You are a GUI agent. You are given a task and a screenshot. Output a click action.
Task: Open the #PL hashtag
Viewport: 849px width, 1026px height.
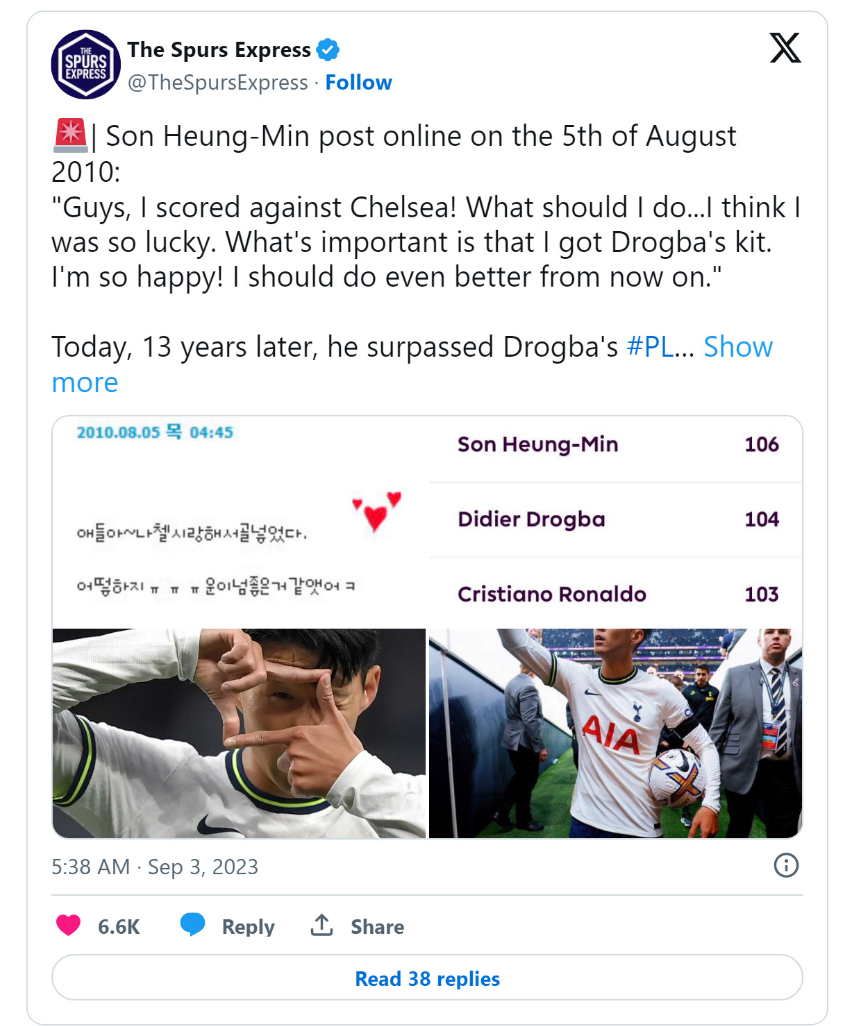(648, 347)
